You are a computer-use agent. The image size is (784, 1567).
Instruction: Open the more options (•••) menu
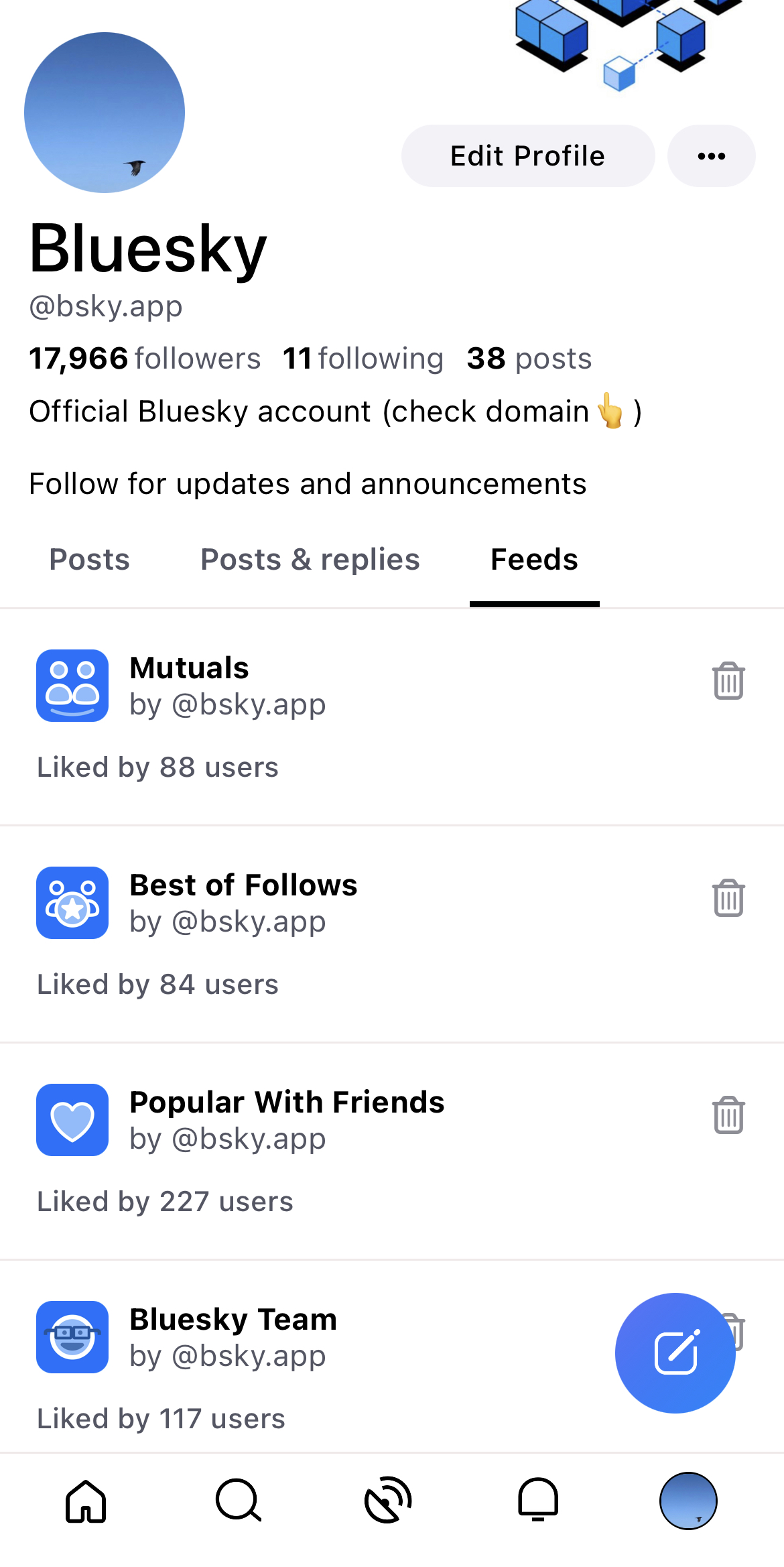[x=710, y=155]
